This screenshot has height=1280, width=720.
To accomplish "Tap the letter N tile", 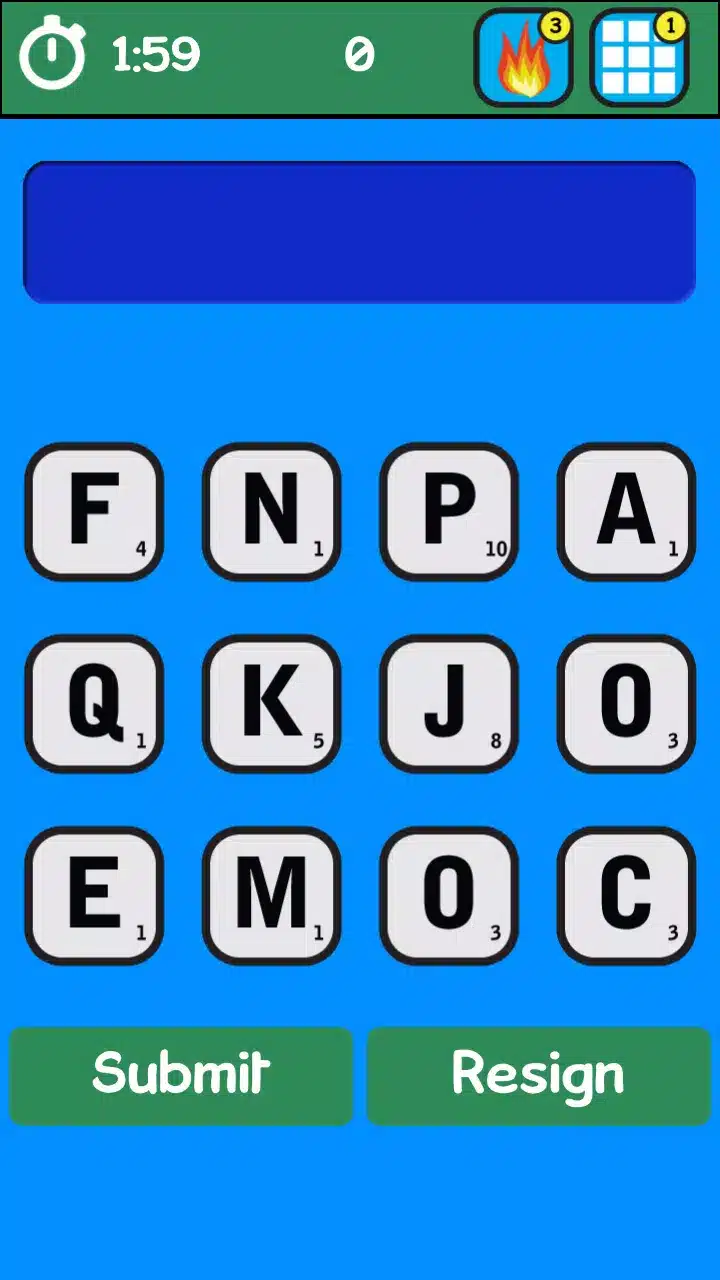I will click(271, 511).
